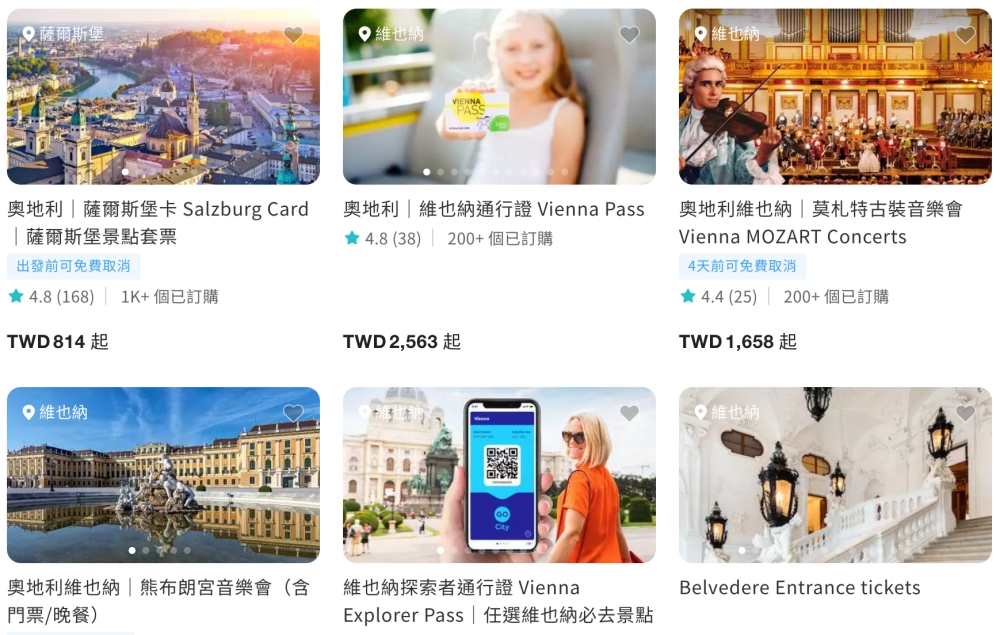1000x635 pixels.
Task: Save Vienna Explorer Pass to favorites
Action: 629,413
